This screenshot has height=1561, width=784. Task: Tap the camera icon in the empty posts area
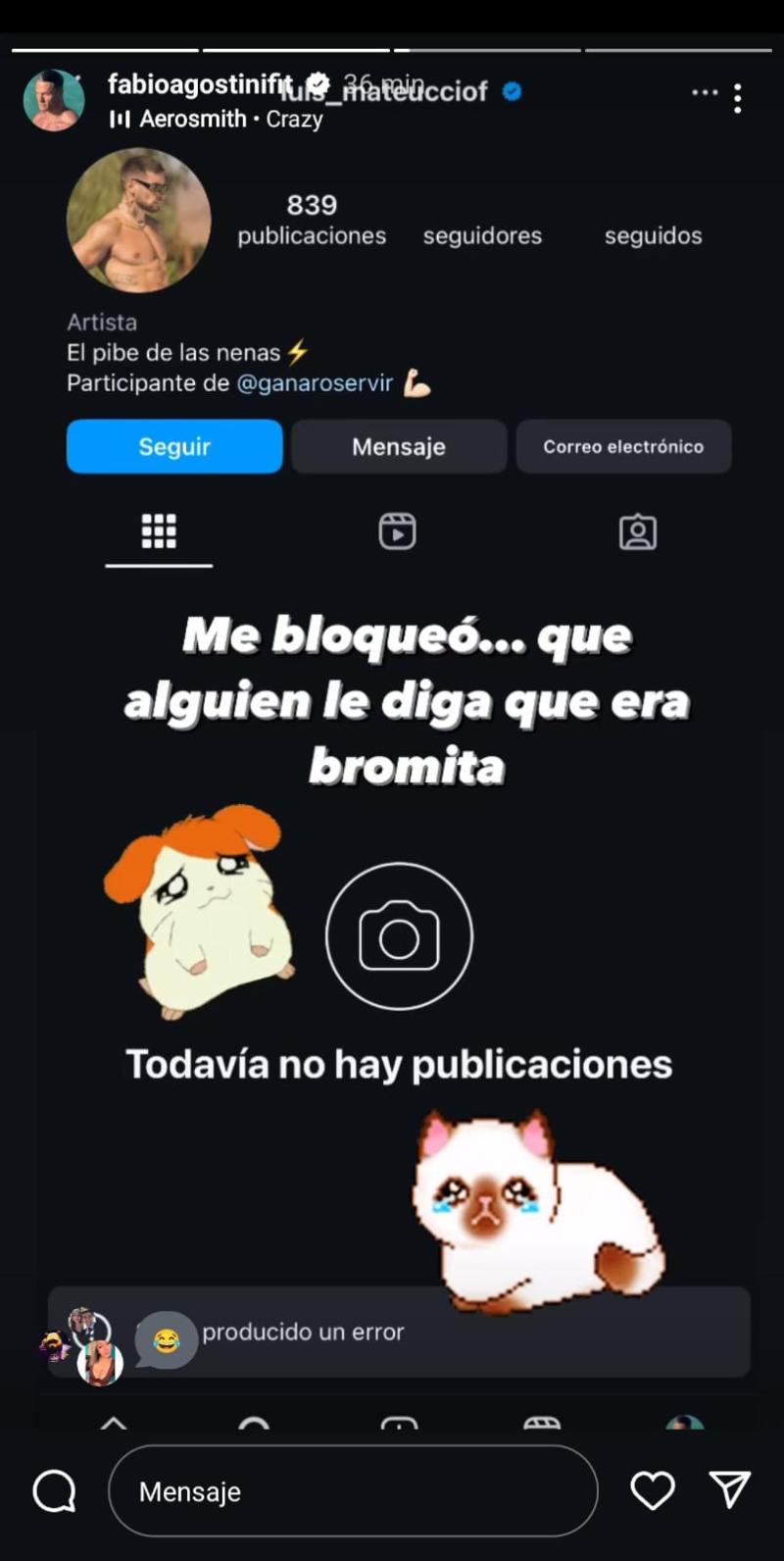pyautogui.click(x=398, y=934)
